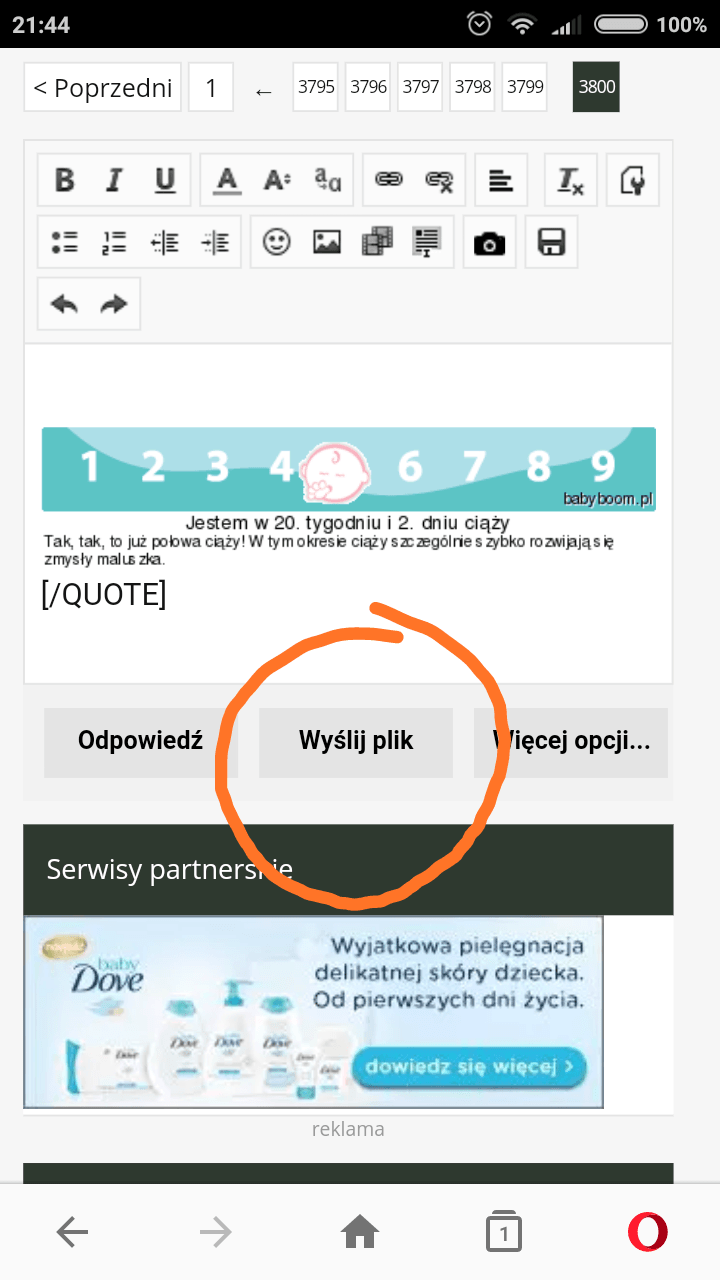This screenshot has width=720, height=1280.
Task: Tap the camera icon in editor toolbar
Action: coord(489,242)
